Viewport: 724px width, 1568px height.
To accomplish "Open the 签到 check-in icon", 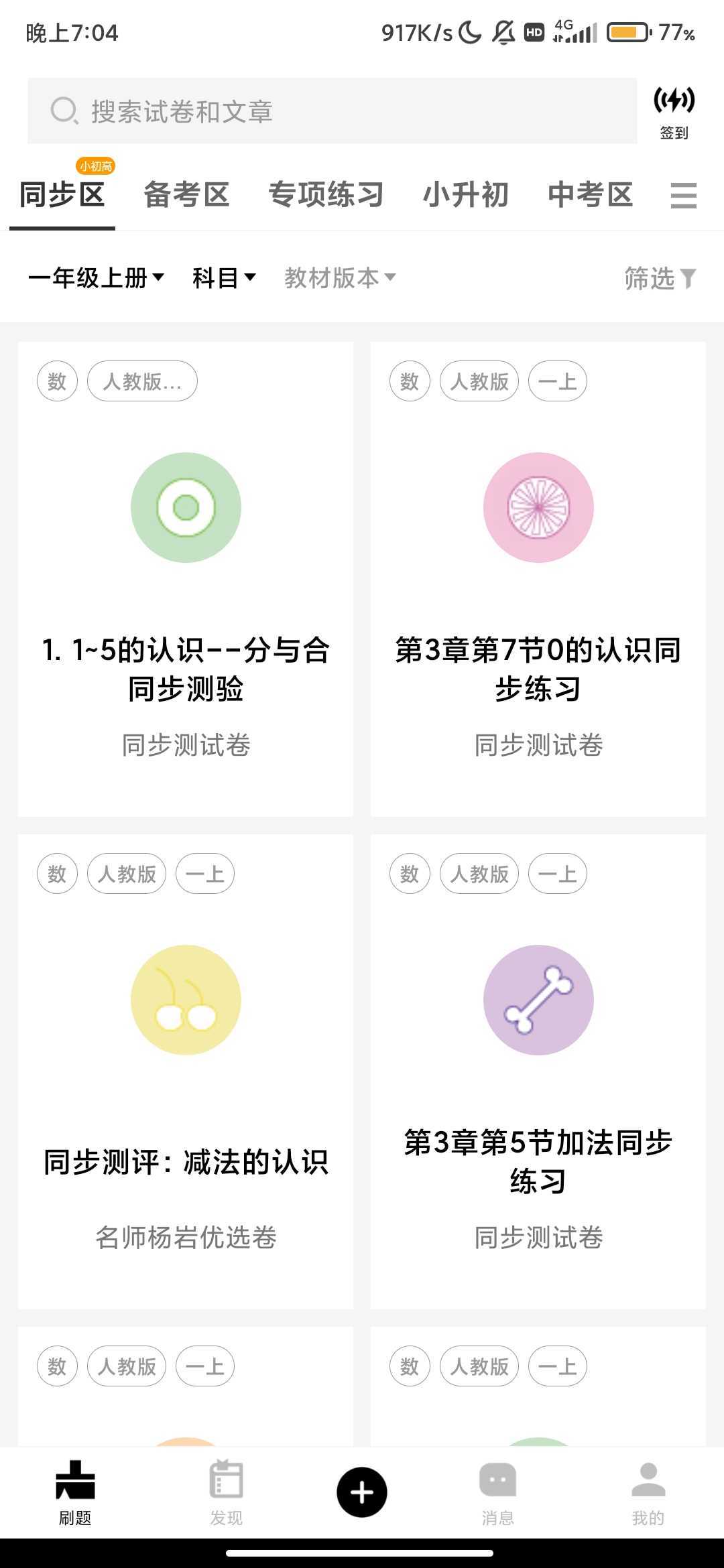I will pos(674,113).
